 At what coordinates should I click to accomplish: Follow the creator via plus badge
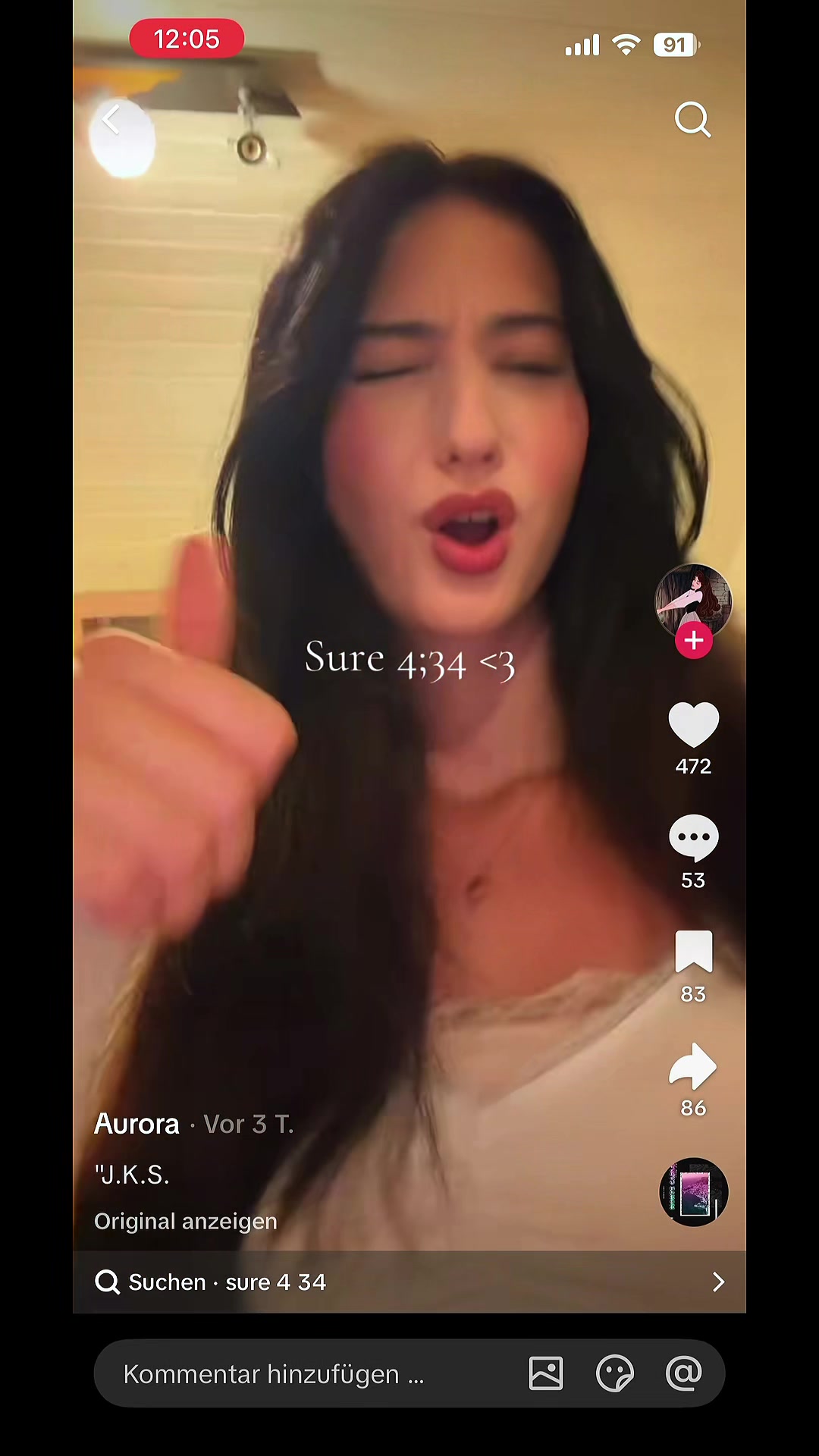pos(694,641)
